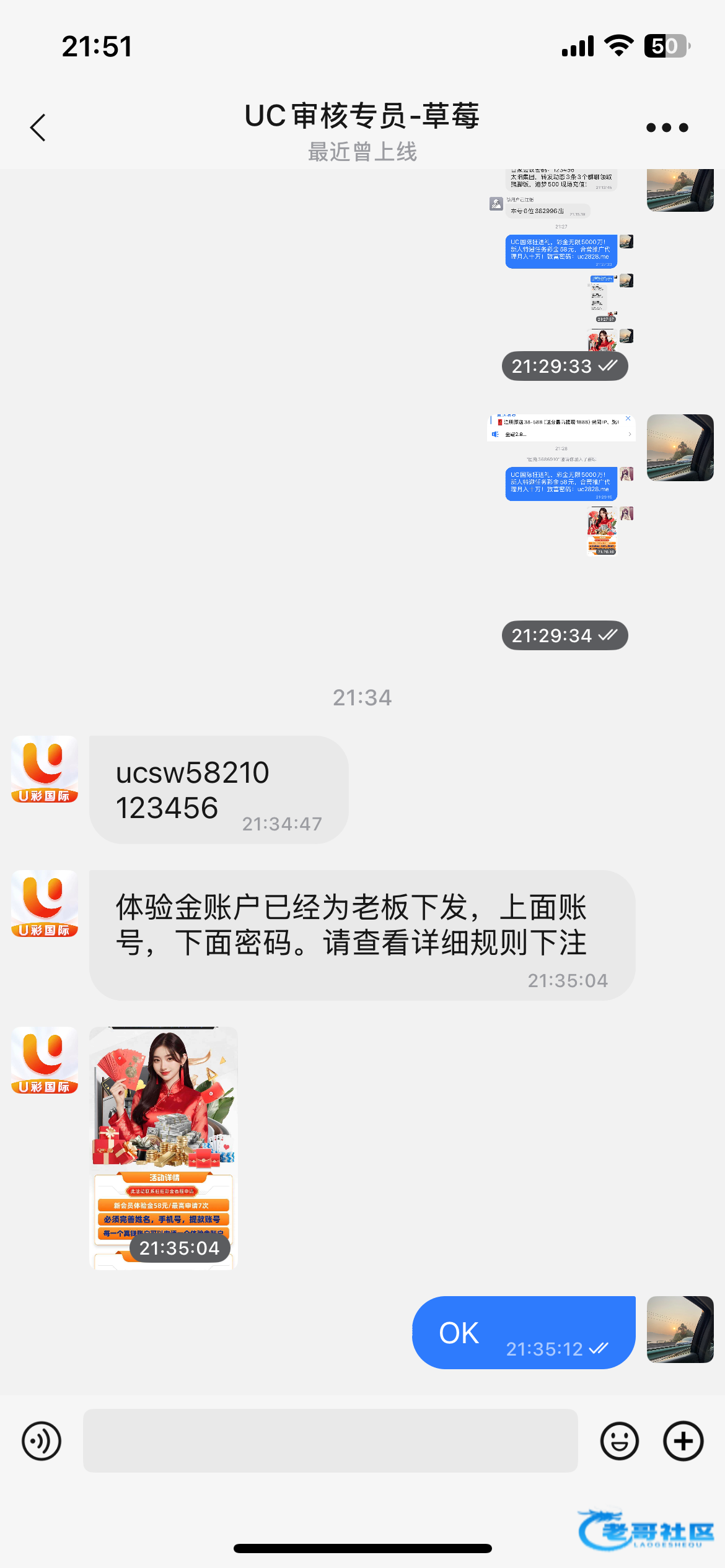Open the three-dot overflow menu
The image size is (725, 1568).
pos(667,128)
